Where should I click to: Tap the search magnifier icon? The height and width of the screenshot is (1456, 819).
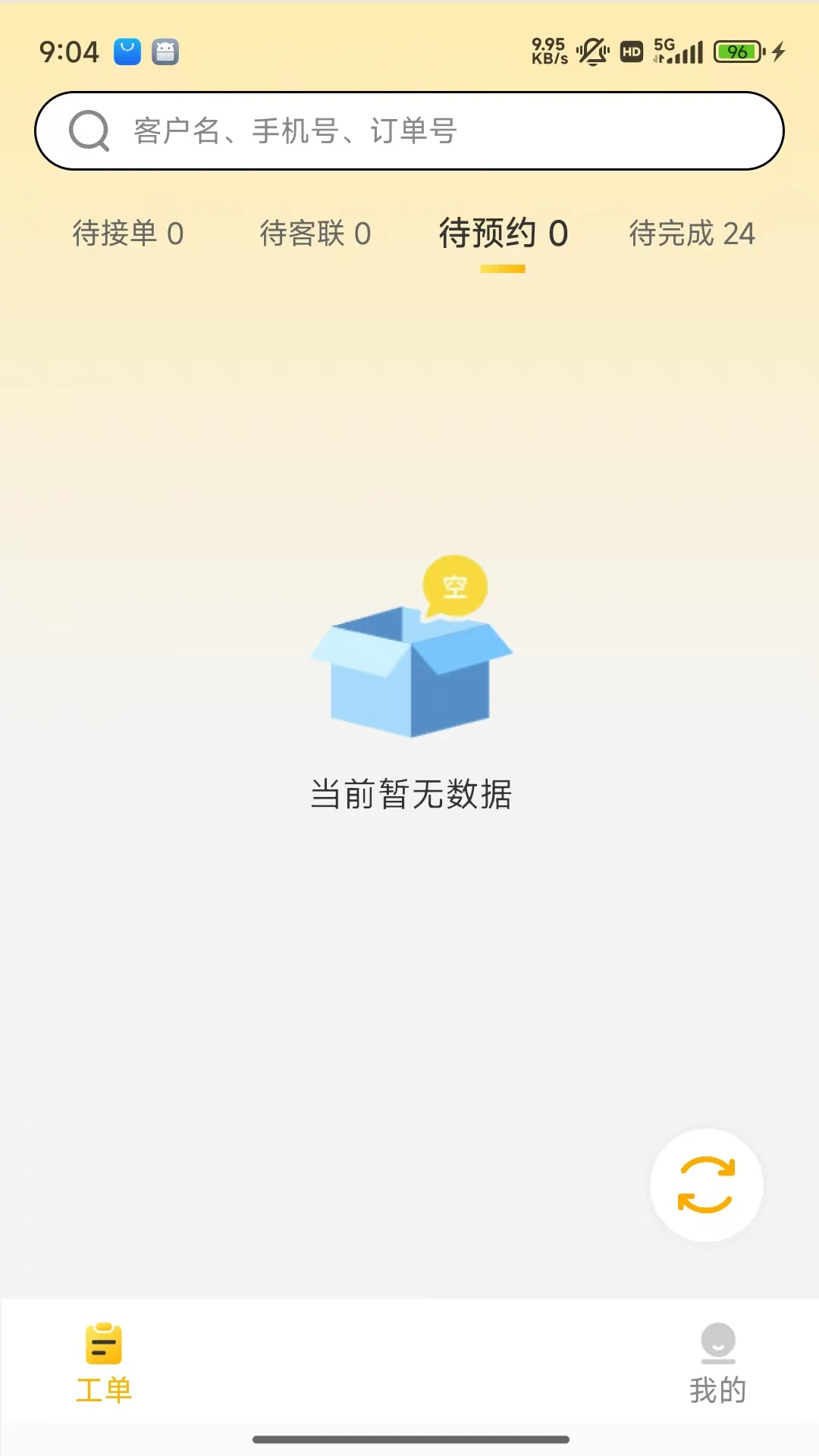click(89, 130)
